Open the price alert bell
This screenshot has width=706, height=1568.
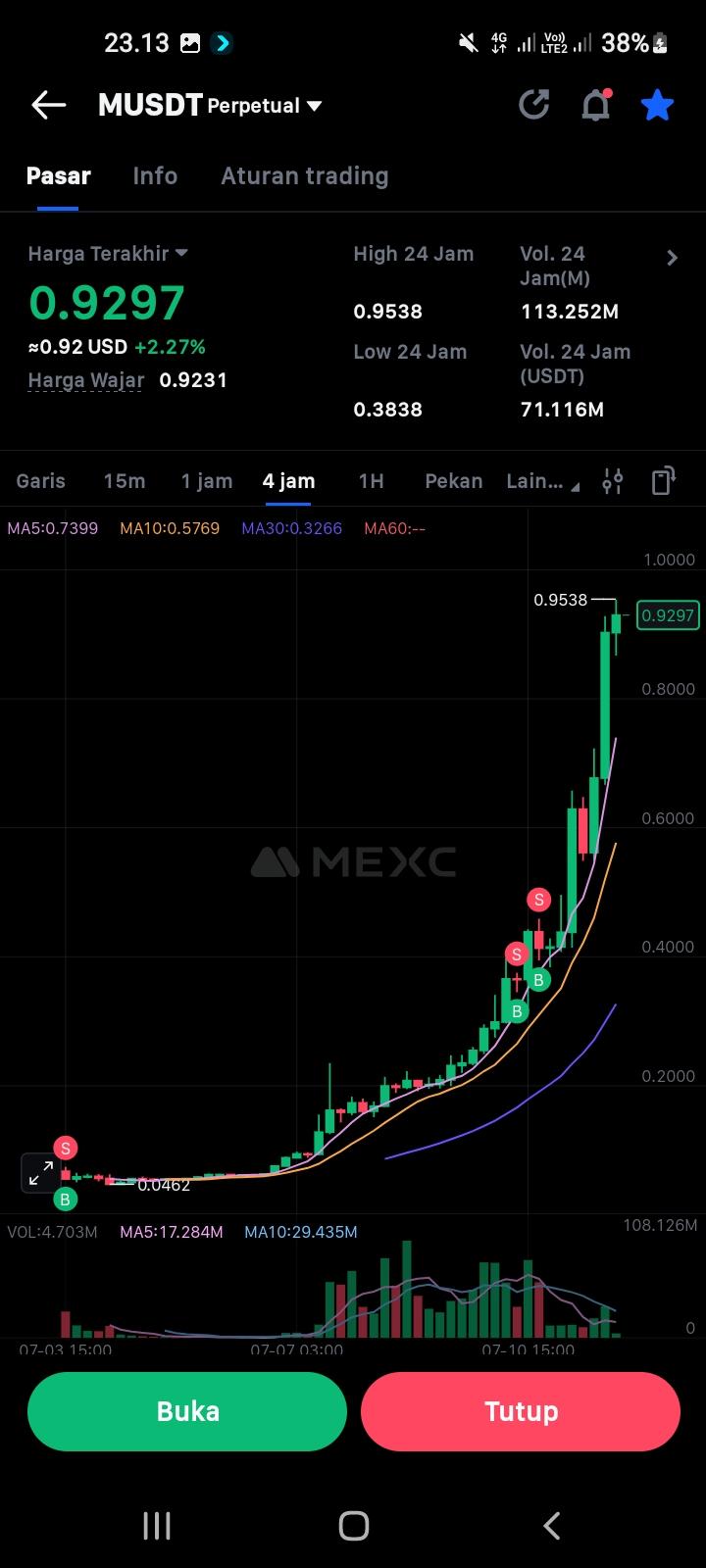(x=596, y=105)
